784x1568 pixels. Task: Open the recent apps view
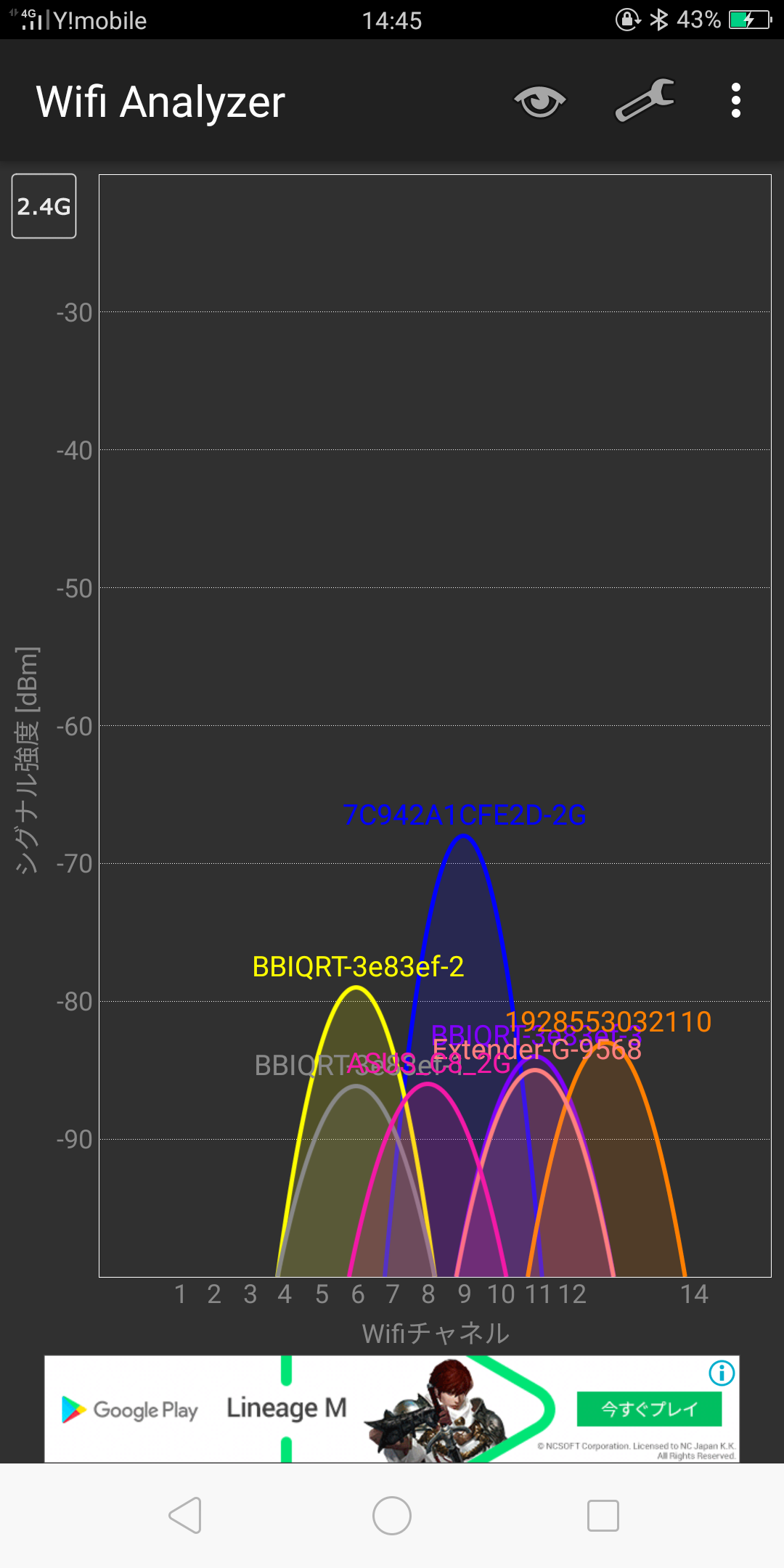(x=603, y=1516)
